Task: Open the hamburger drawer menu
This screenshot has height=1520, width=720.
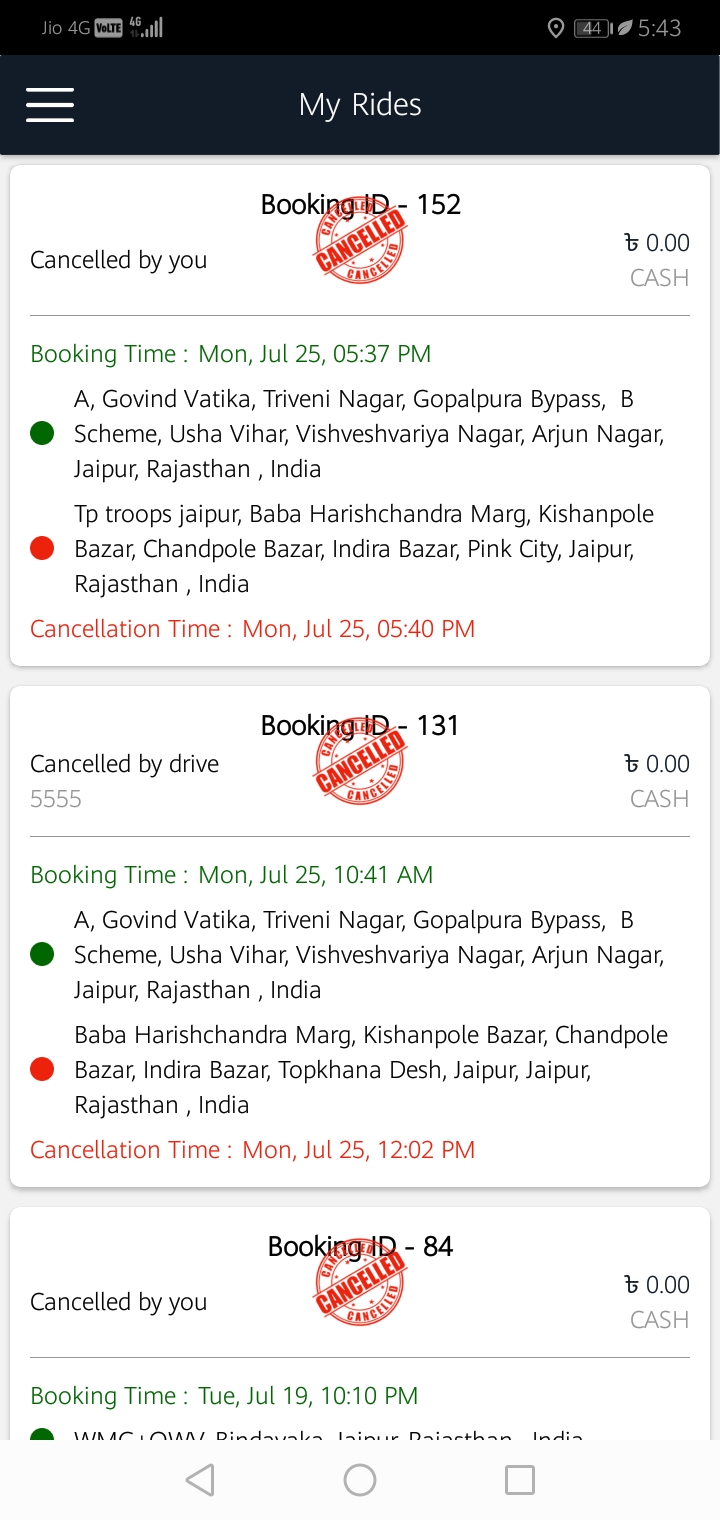Action: [x=50, y=105]
